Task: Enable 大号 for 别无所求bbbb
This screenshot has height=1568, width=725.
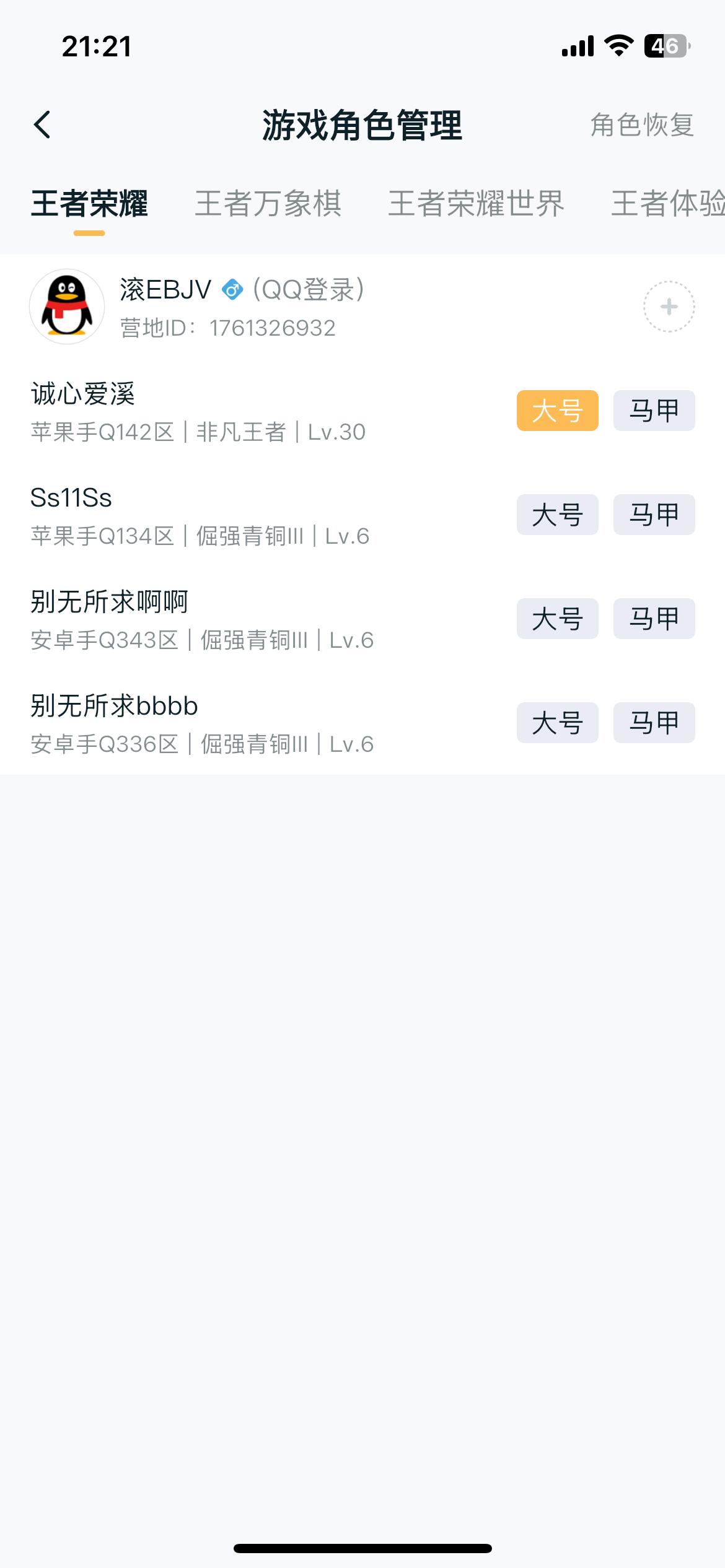Action: pyautogui.click(x=556, y=722)
